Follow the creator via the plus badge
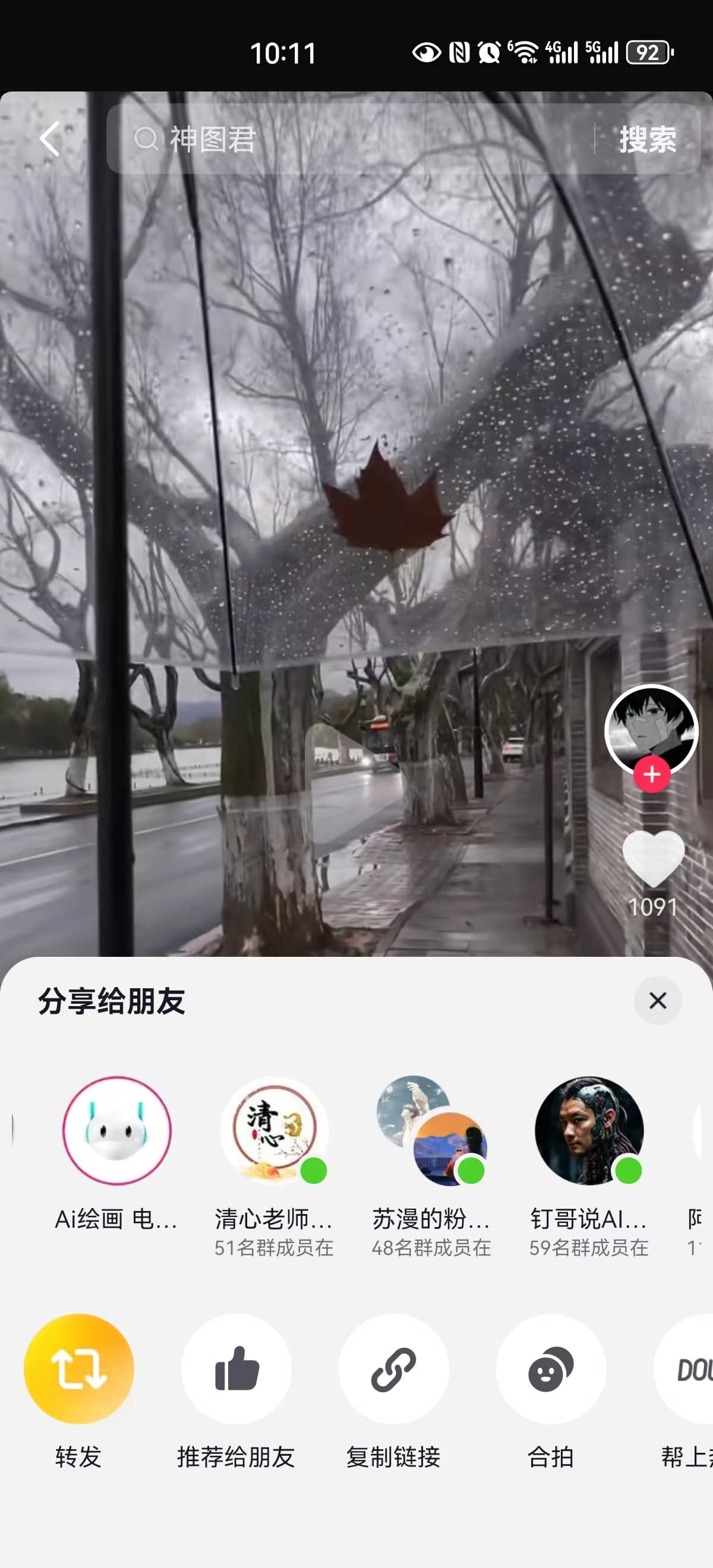Screen dimensions: 713x1568 point(652,774)
